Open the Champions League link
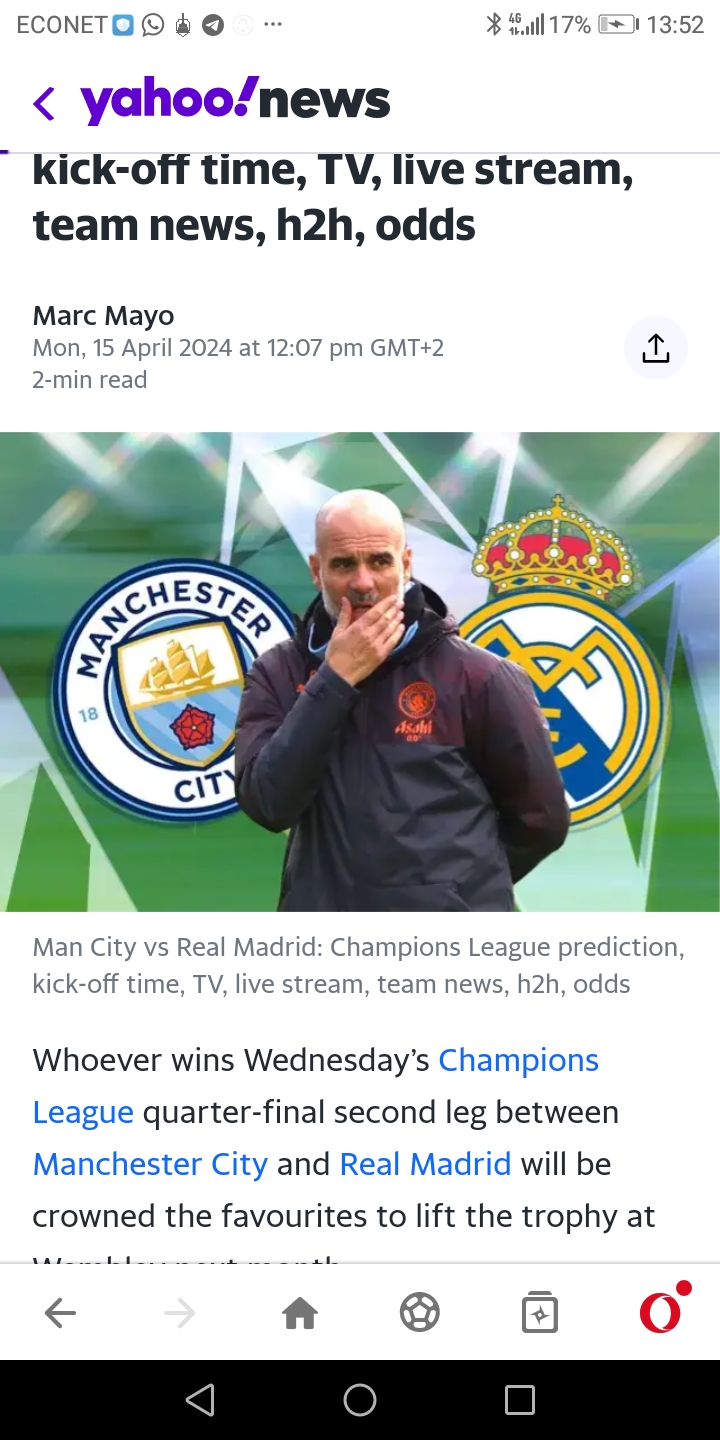This screenshot has width=720, height=1440. click(x=518, y=1060)
